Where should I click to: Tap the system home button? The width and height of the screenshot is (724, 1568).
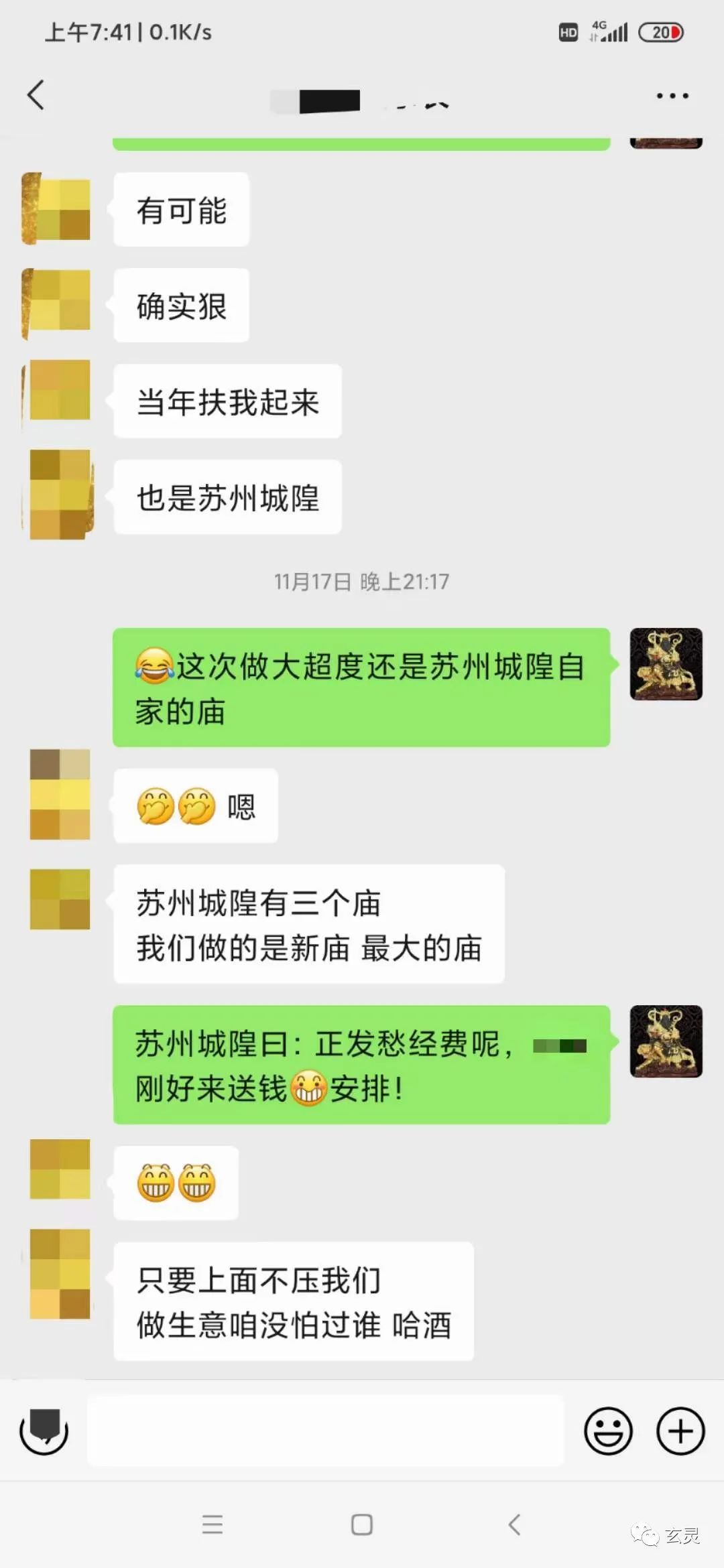(x=362, y=1524)
